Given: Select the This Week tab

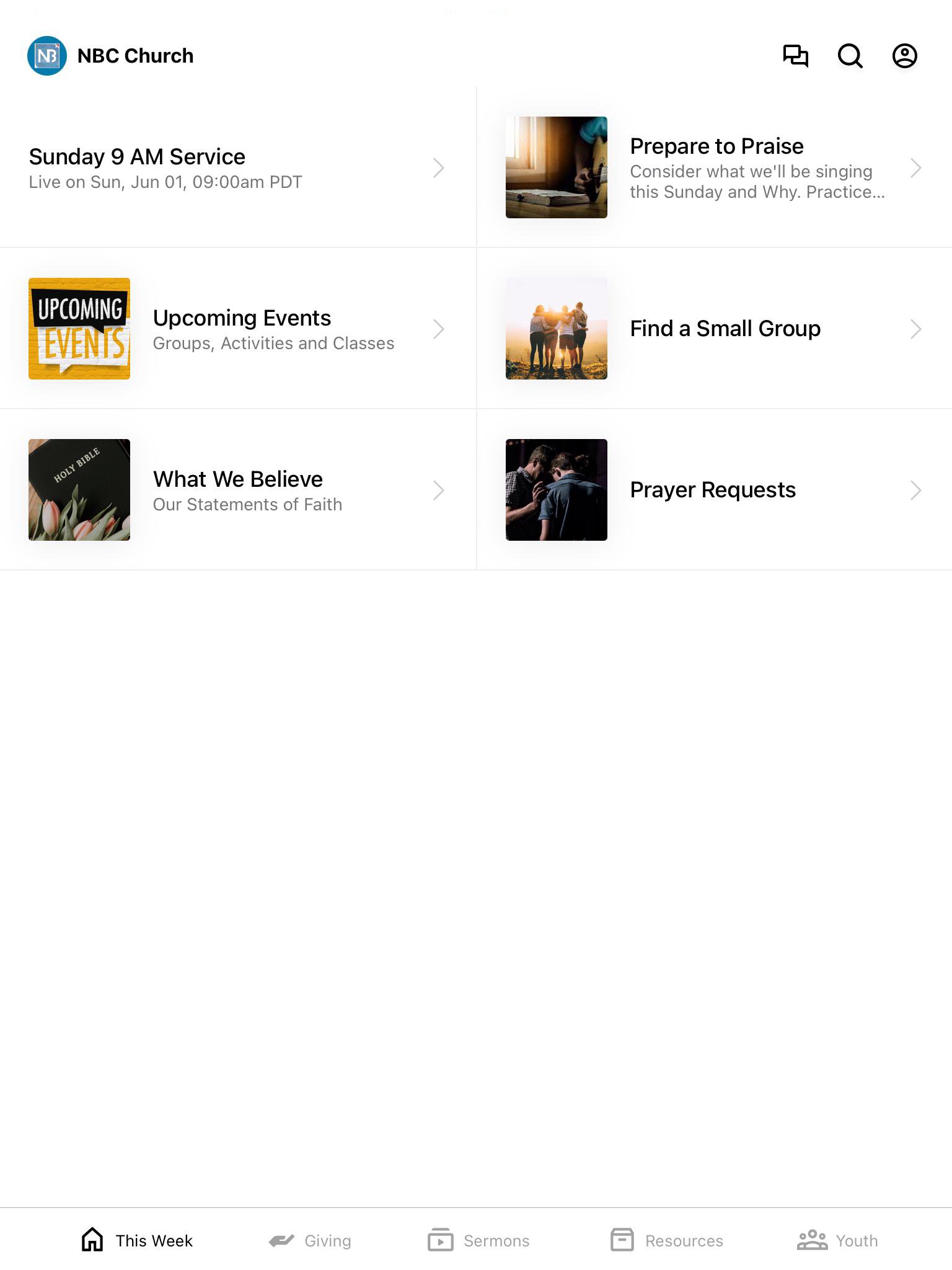Looking at the screenshot, I should [x=137, y=1240].
